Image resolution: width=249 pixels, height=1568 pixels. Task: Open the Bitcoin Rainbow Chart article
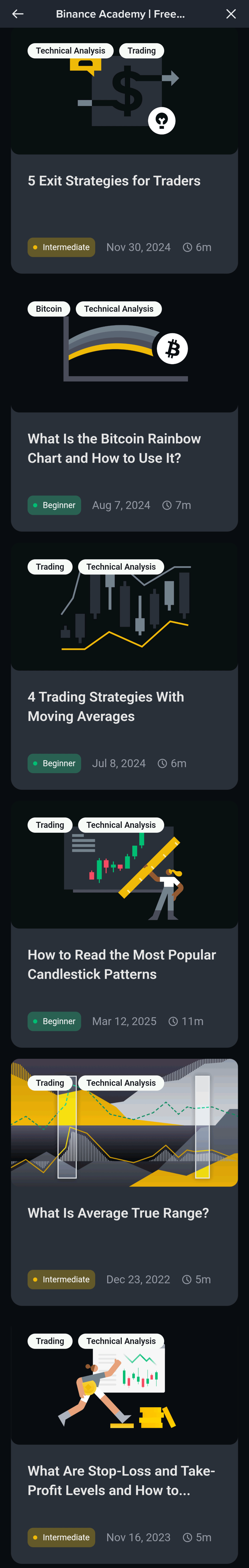[x=114, y=448]
